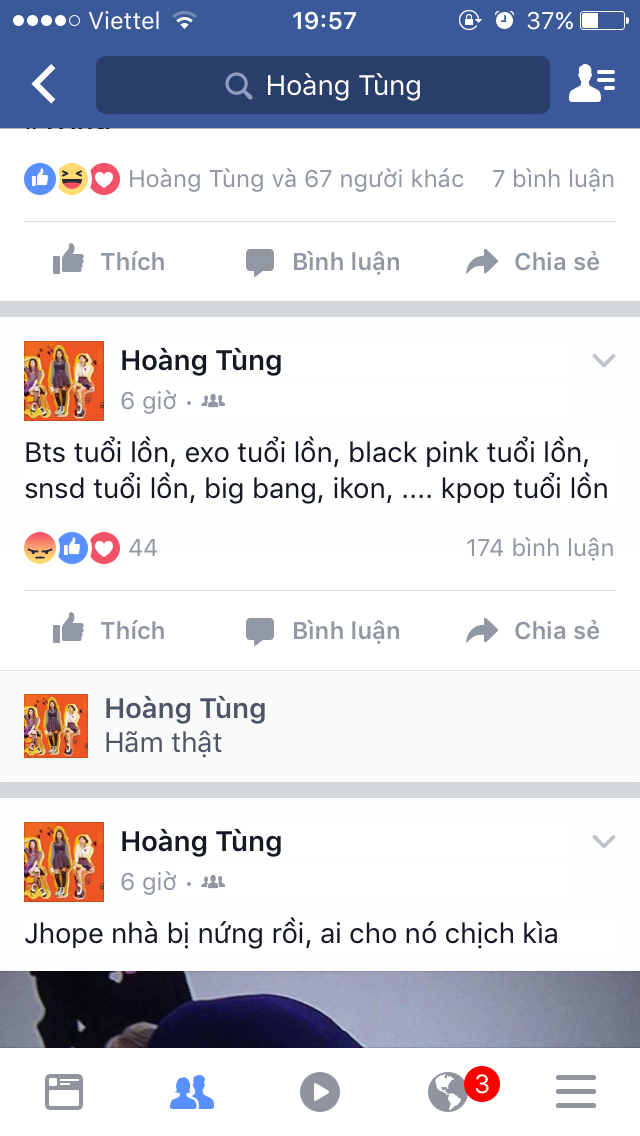Switch to the Videos tab
The image size is (640, 1136).
[320, 1092]
